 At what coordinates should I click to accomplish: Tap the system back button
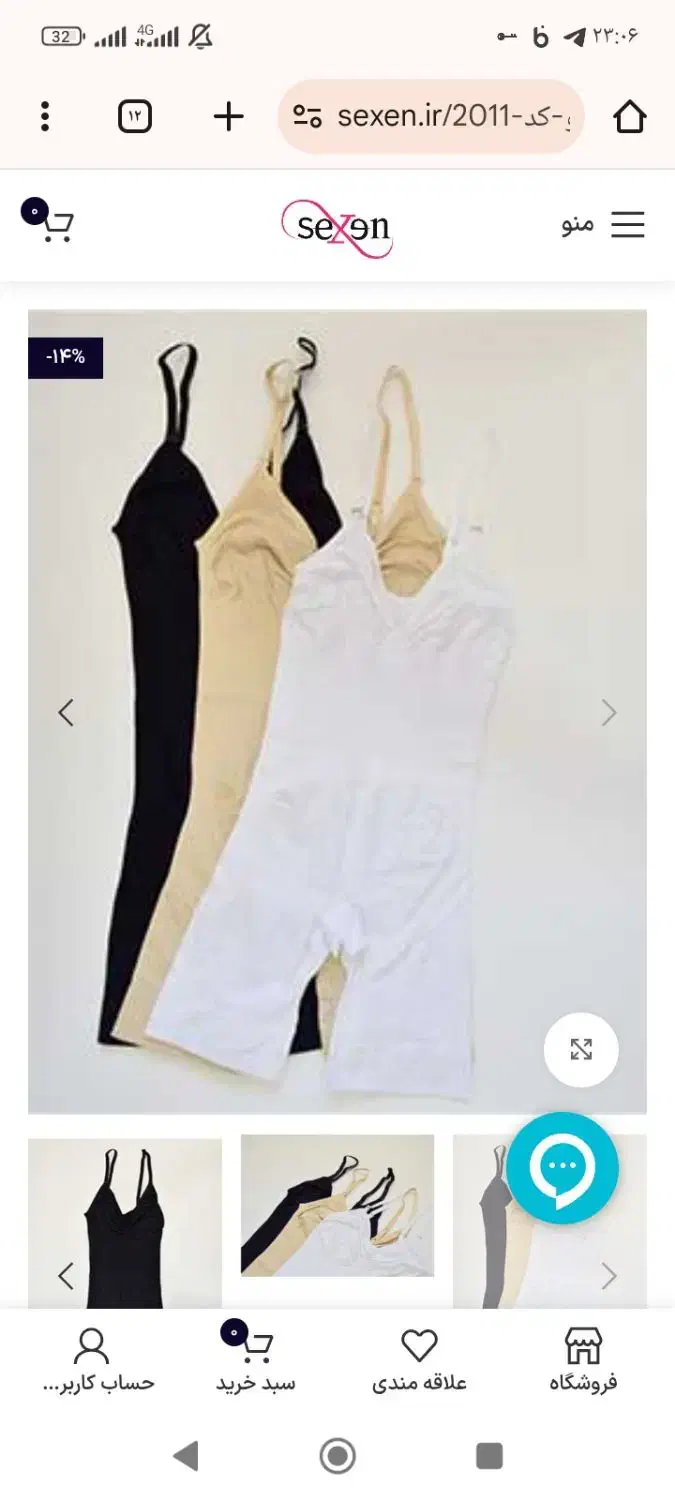click(x=186, y=1456)
